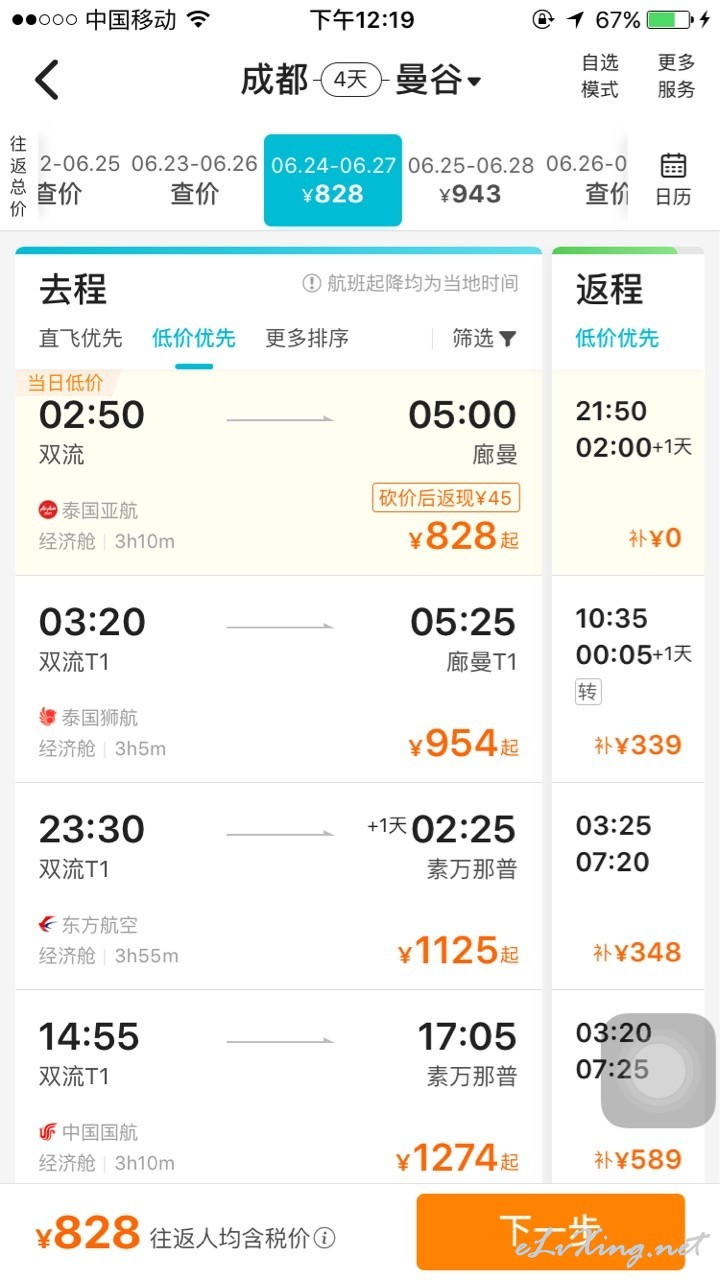Choose the 03:20 泰国狮航 flight at ¥954
Screen dimensions: 720x1280
pos(278,680)
